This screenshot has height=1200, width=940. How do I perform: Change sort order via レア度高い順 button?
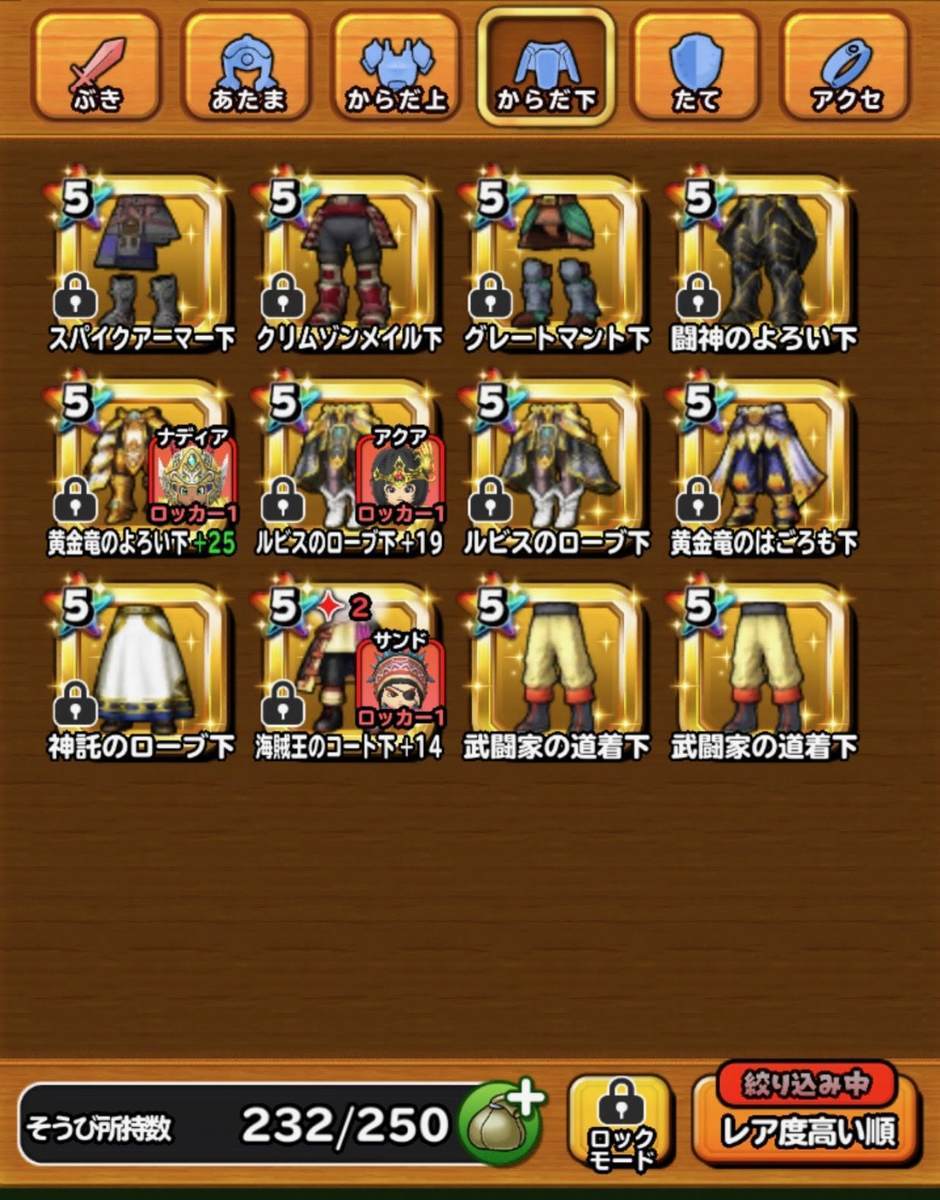click(808, 1129)
